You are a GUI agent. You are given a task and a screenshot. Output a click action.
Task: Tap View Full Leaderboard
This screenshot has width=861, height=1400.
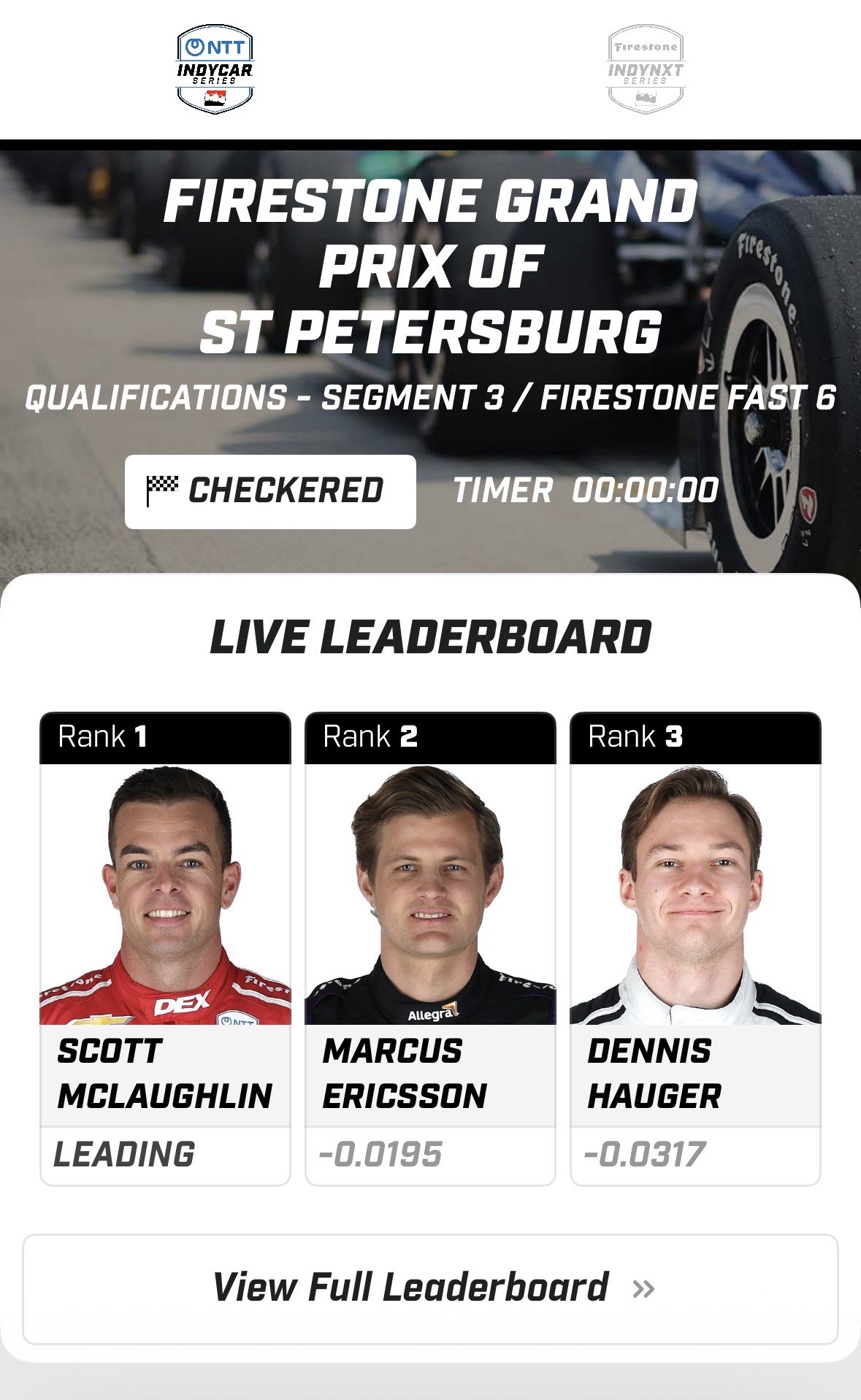[430, 1288]
